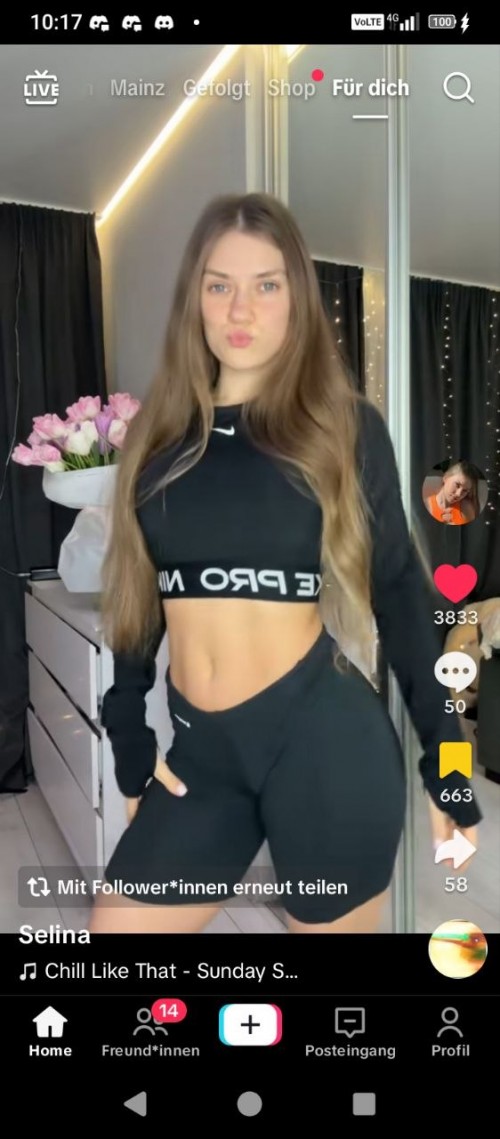Switch to the Gefolgt tab
Screen dimensions: 500x1139
click(217, 89)
